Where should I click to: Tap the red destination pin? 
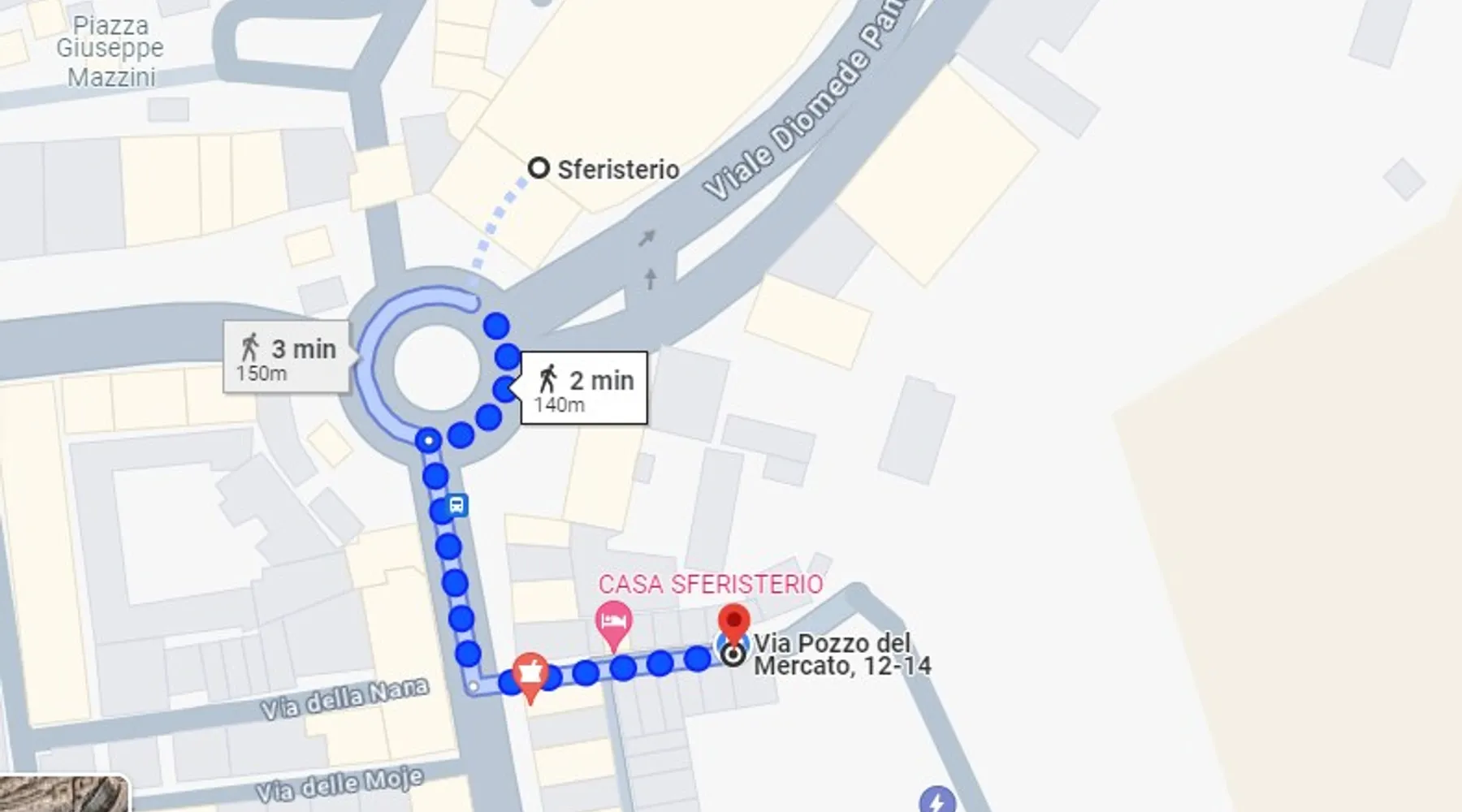735,625
